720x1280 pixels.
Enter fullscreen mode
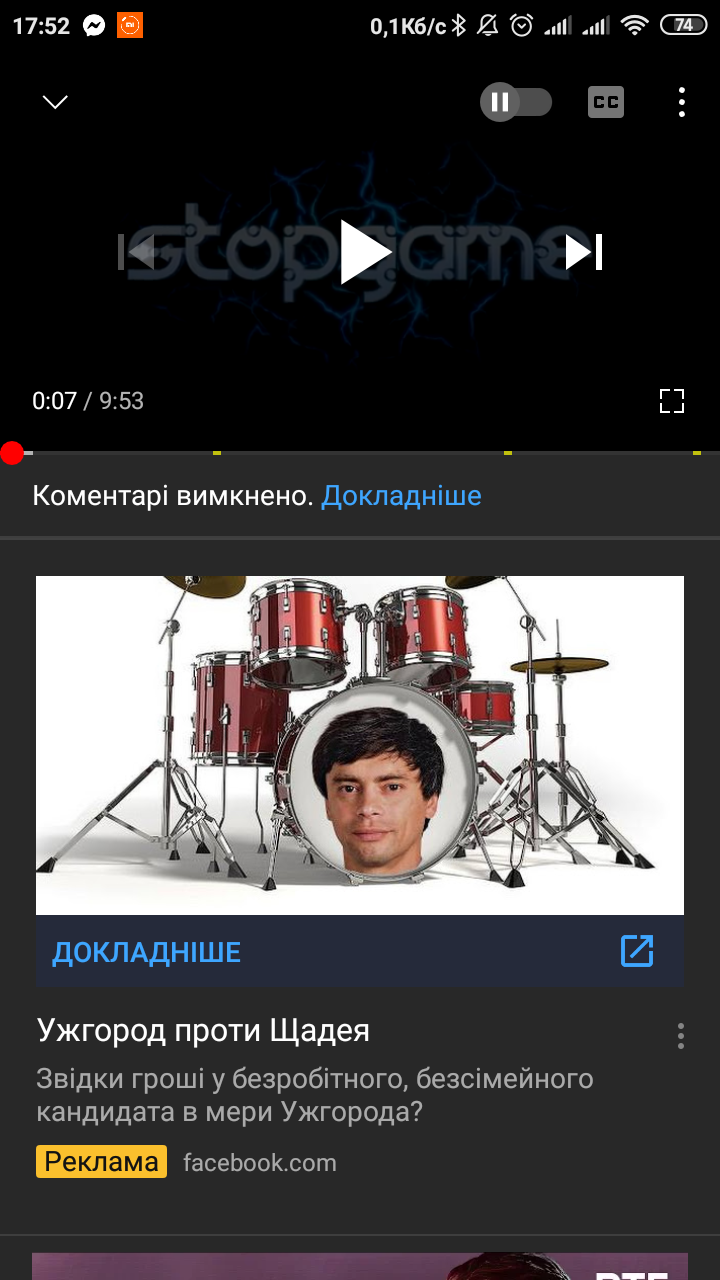(672, 401)
